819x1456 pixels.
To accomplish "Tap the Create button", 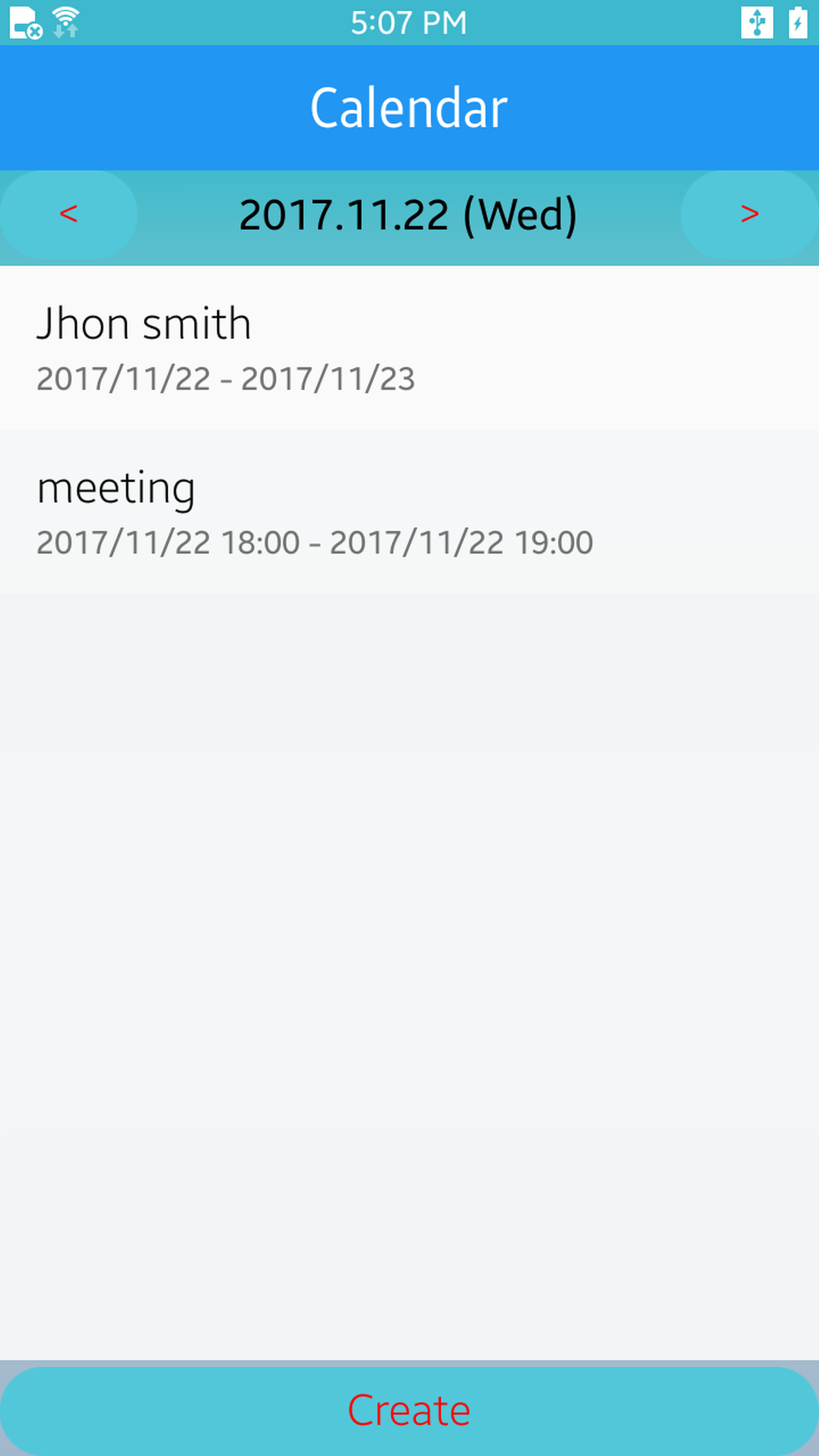I will [x=409, y=1410].
